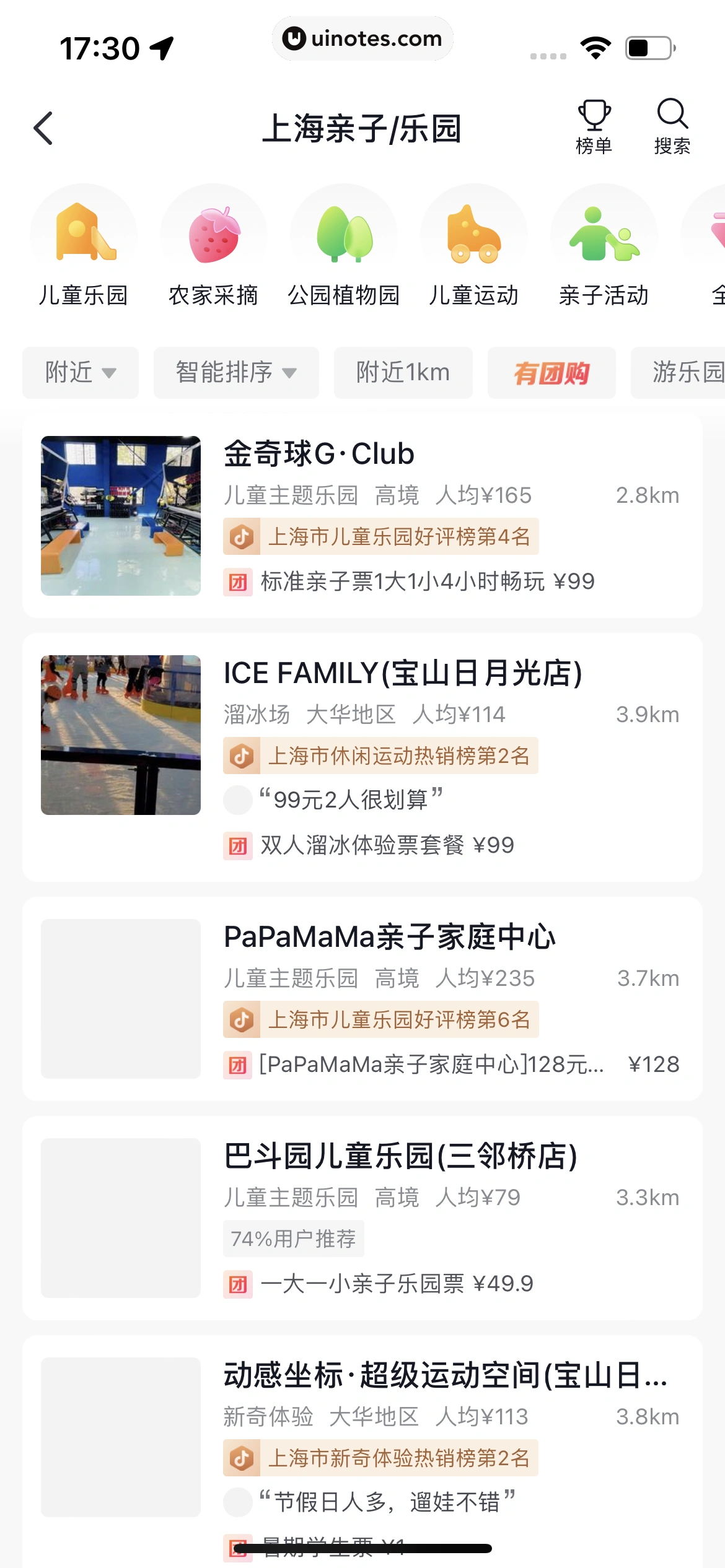The width and height of the screenshot is (725, 1568).
Task: Click the battery indicator in status bar
Action: [x=649, y=47]
